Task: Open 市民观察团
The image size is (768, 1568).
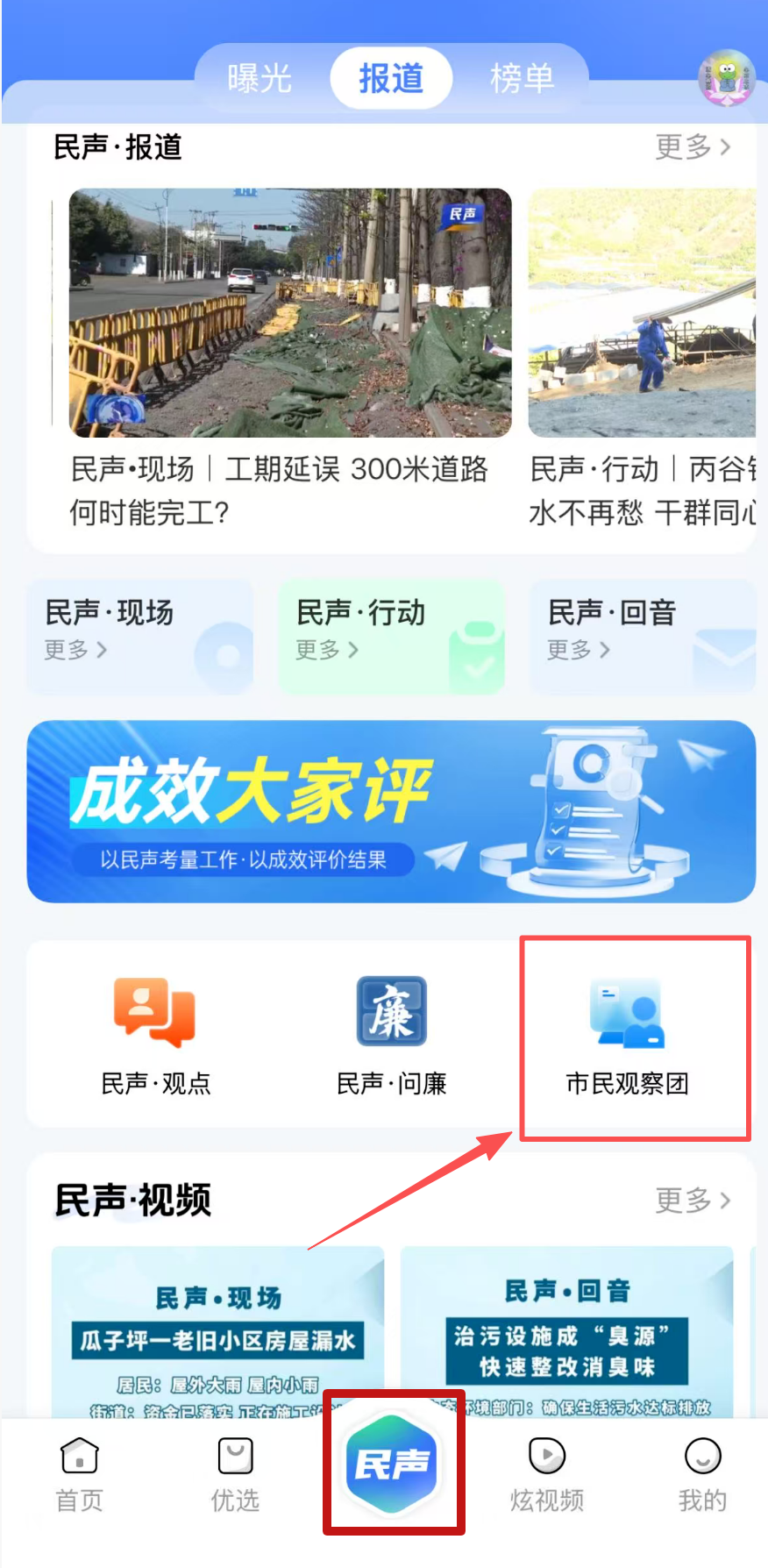Action: 627,1035
